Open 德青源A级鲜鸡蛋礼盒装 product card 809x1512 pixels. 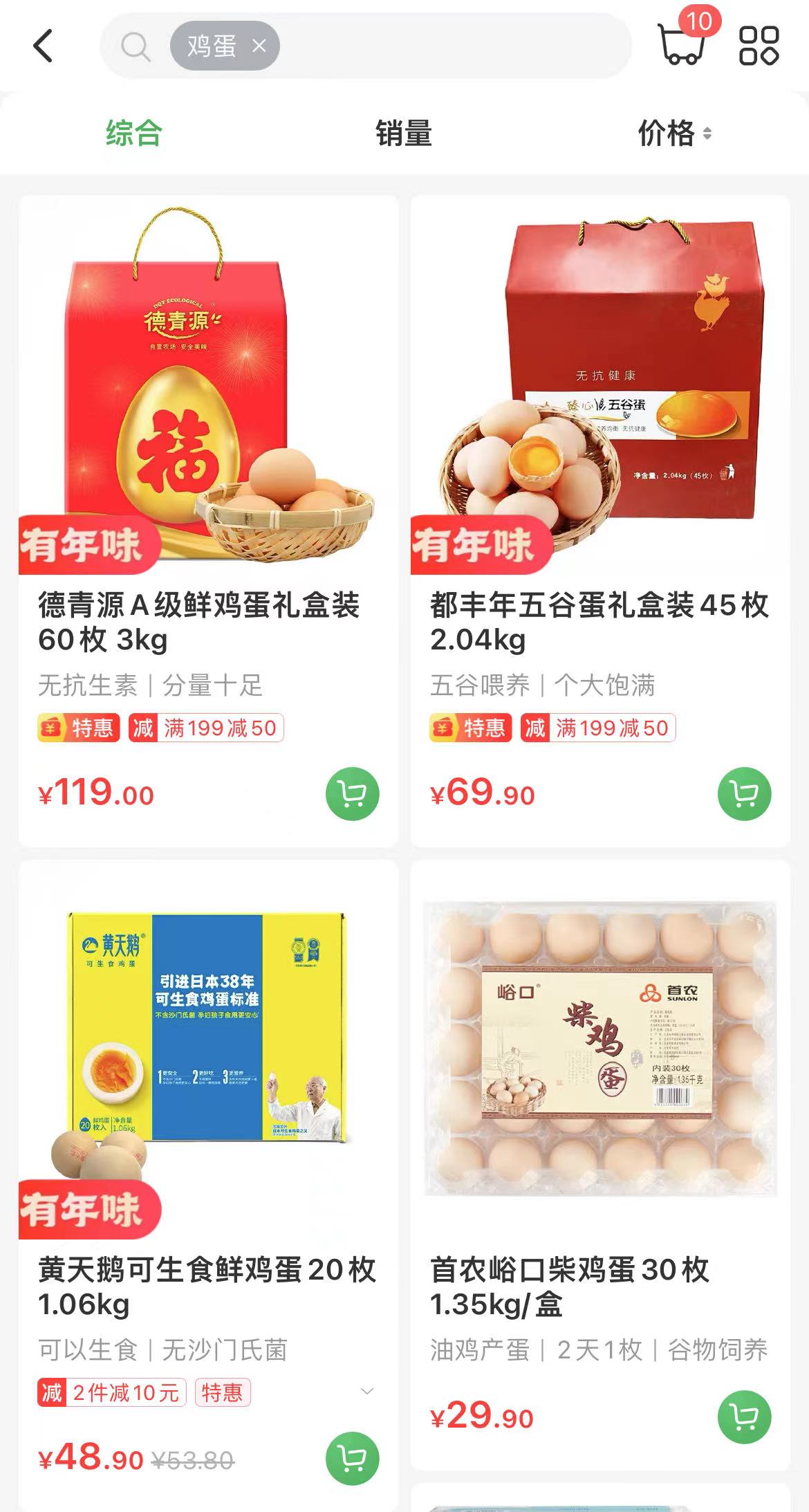tap(207, 415)
